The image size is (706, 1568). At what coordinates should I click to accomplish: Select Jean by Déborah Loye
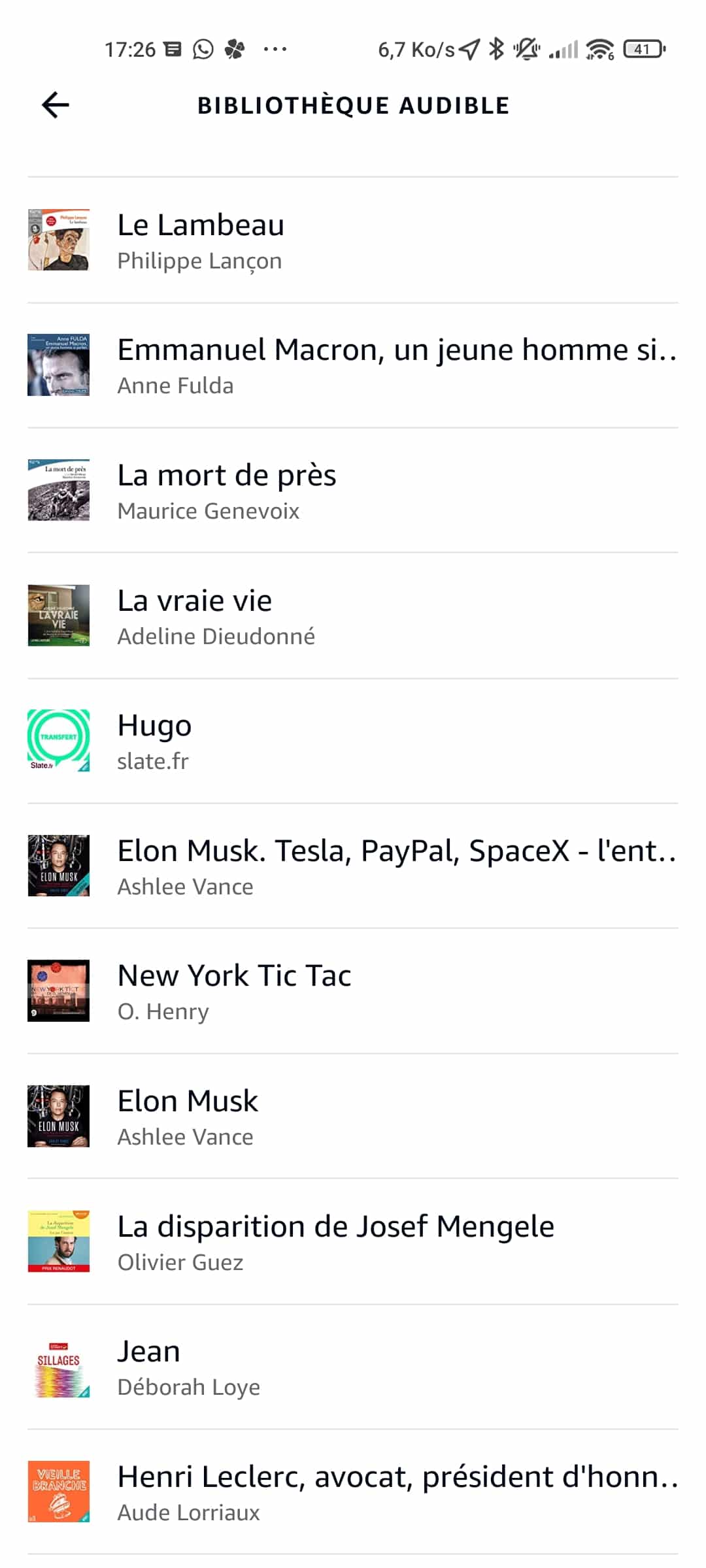click(353, 1367)
